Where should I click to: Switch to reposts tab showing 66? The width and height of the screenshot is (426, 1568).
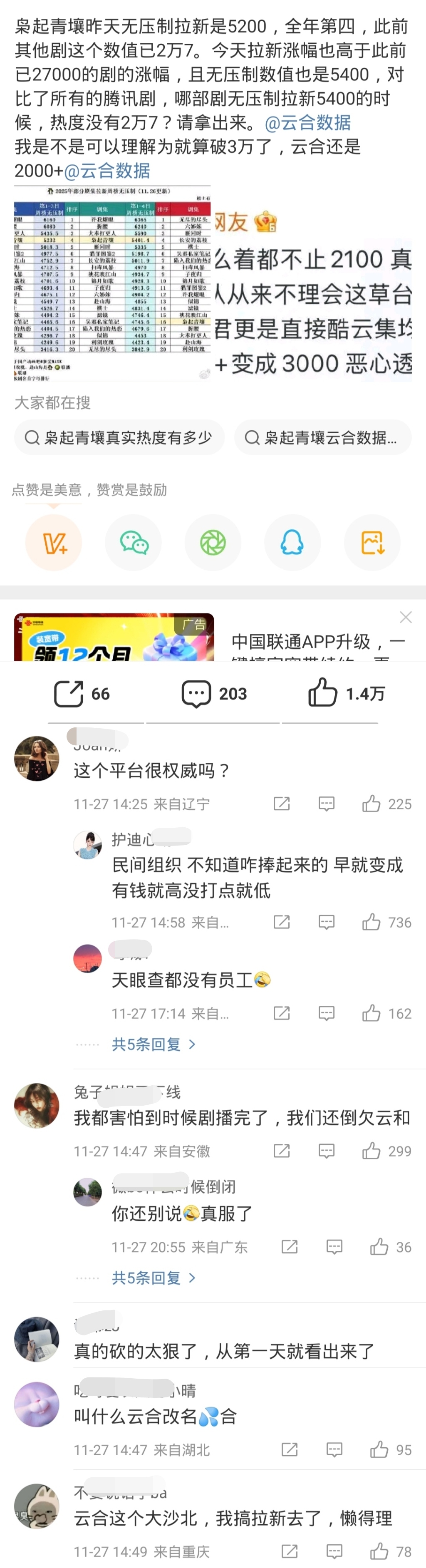coord(82,694)
